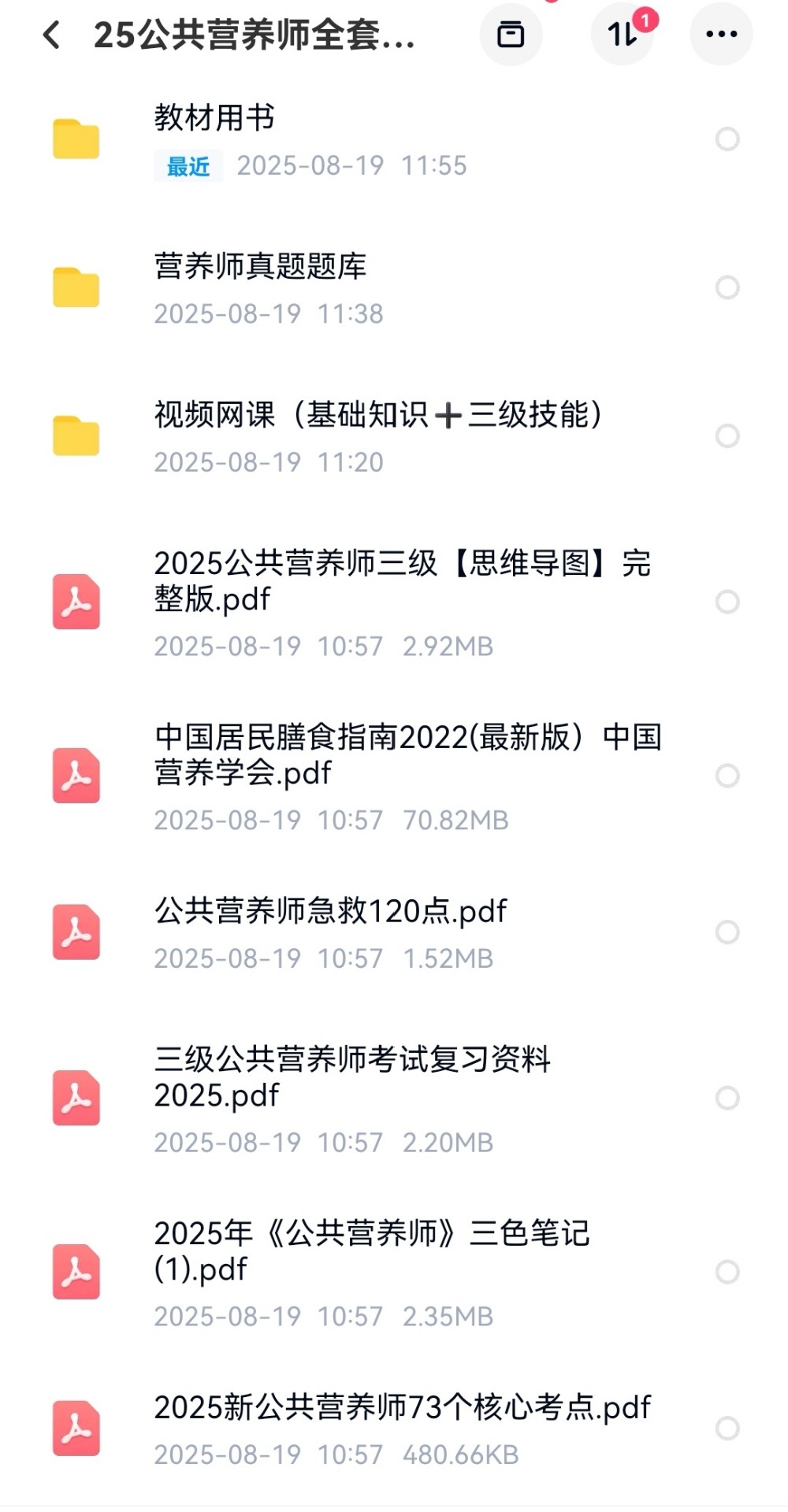The height and width of the screenshot is (1512, 788).
Task: Open the 营养师真题题库 folder
Action: 260,267
